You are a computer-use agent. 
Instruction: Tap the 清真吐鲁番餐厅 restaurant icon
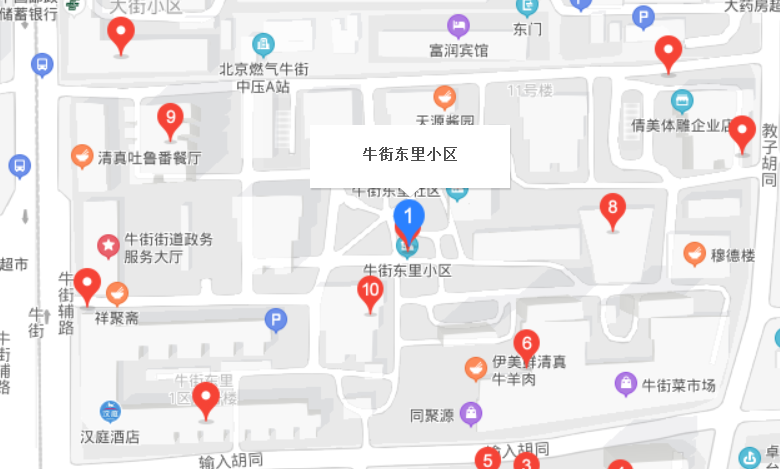coord(82,156)
